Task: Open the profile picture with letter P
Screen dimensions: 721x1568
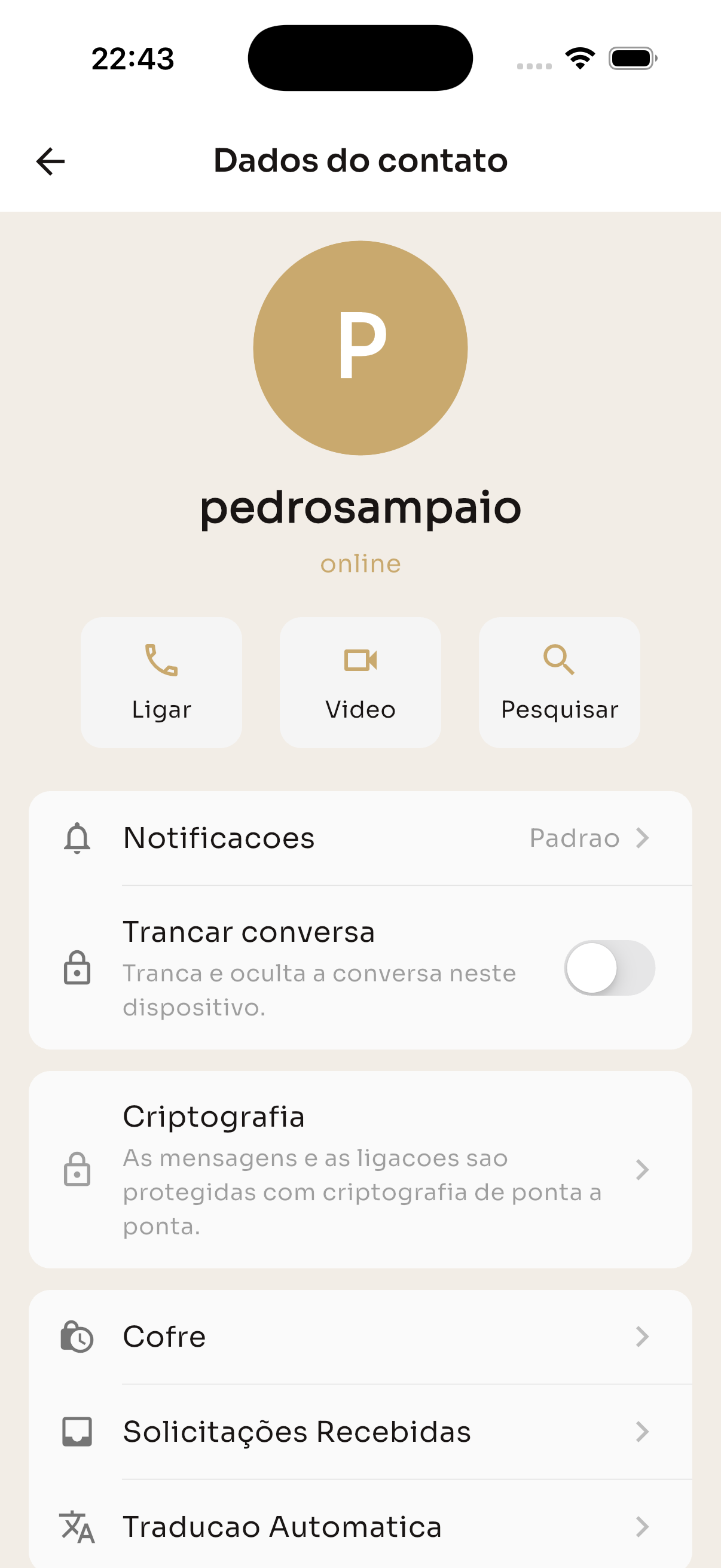Action: 360,348
